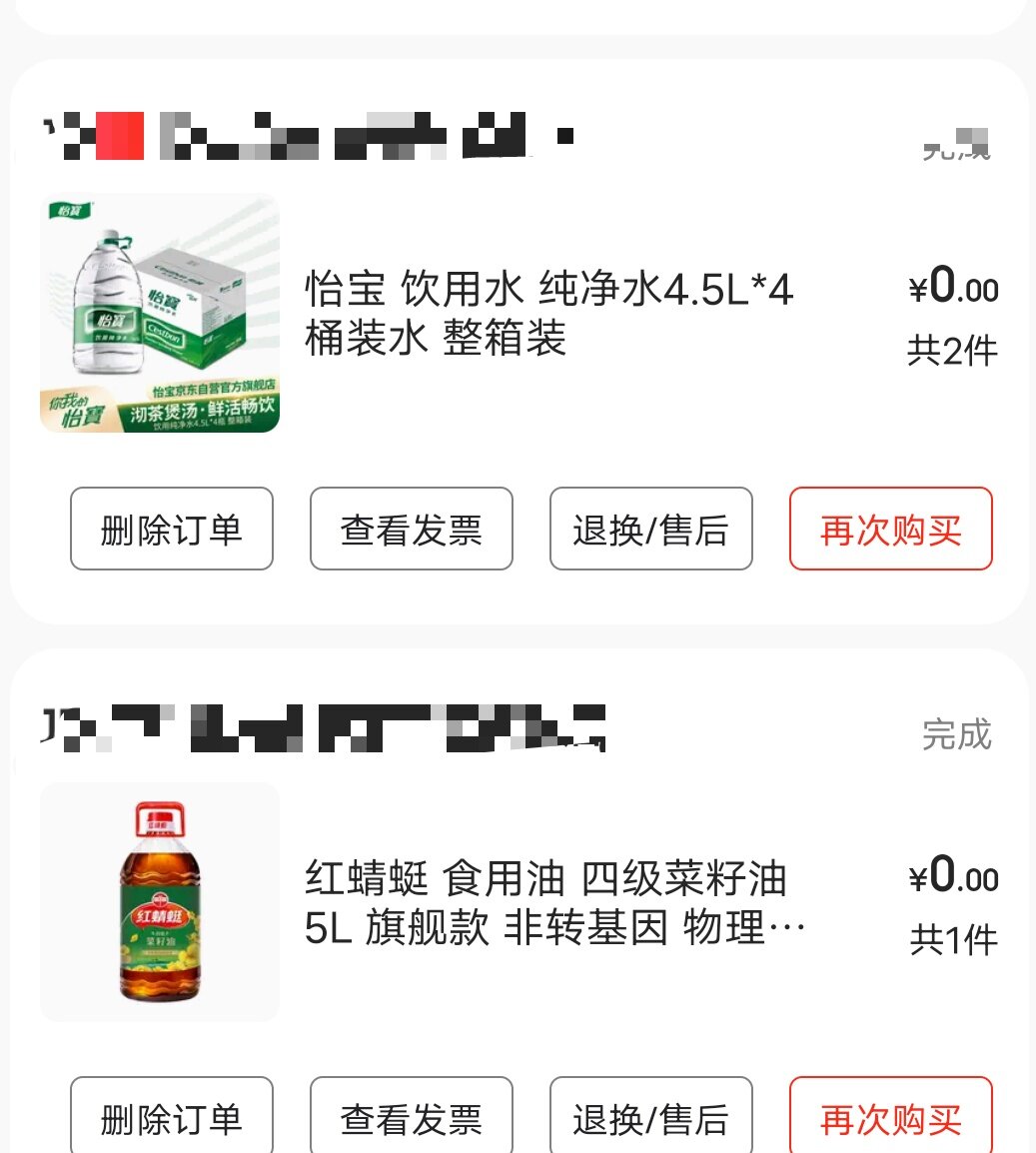Screen dimensions: 1036x1153
Task: Open the 红蜻蜓 菜籽油 product image
Action: click(160, 902)
